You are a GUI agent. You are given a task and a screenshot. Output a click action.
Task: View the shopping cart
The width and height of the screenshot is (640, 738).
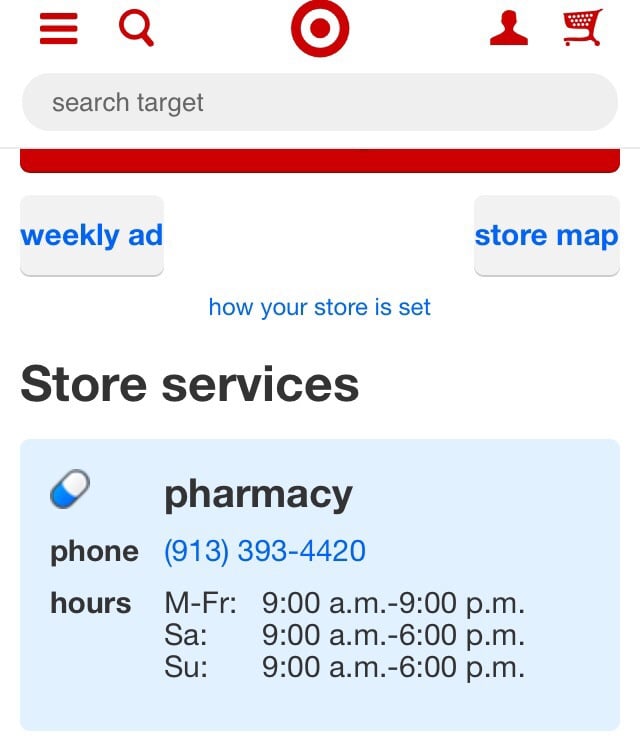tap(582, 28)
